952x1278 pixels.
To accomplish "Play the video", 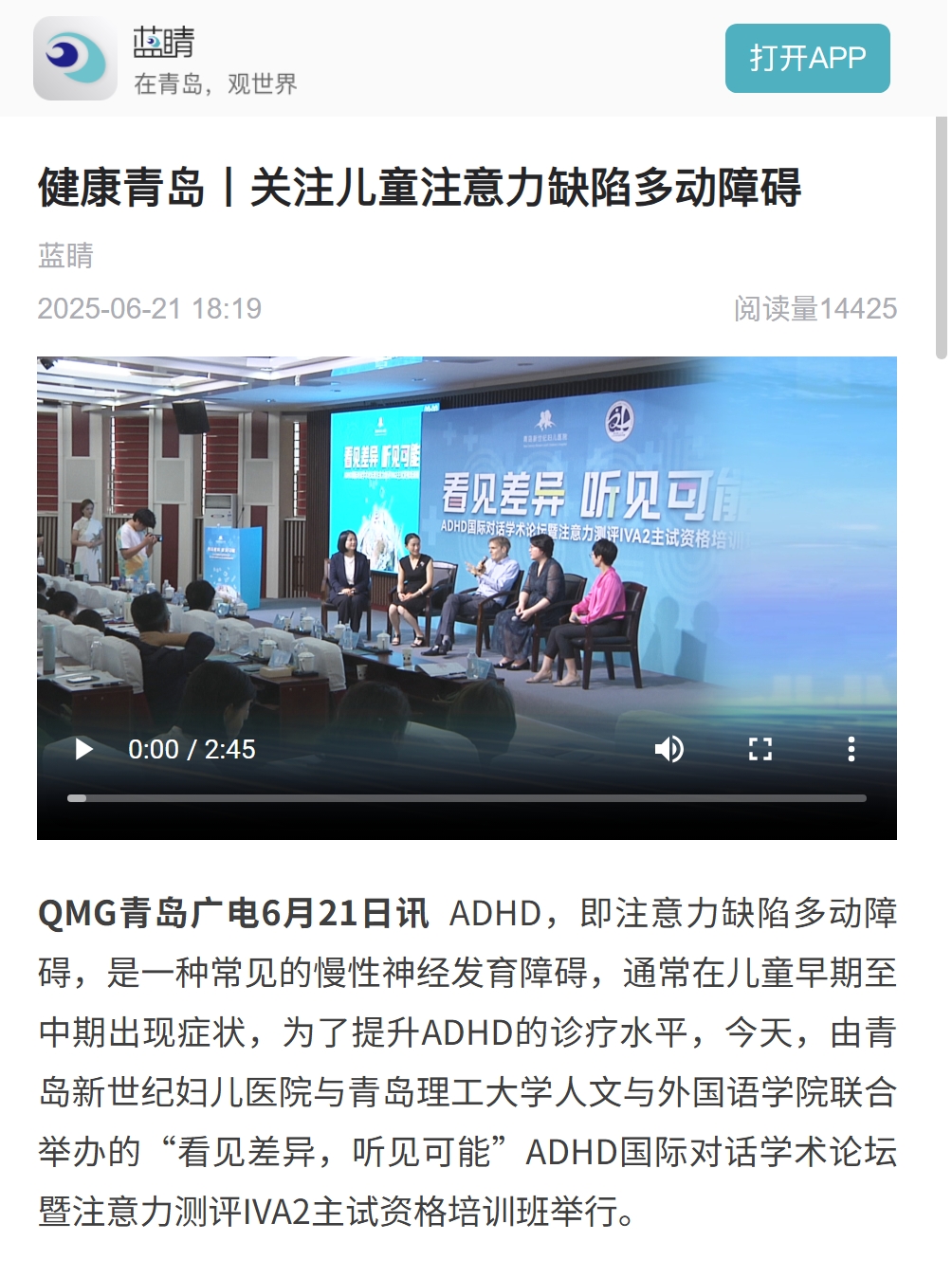I will pyautogui.click(x=83, y=749).
